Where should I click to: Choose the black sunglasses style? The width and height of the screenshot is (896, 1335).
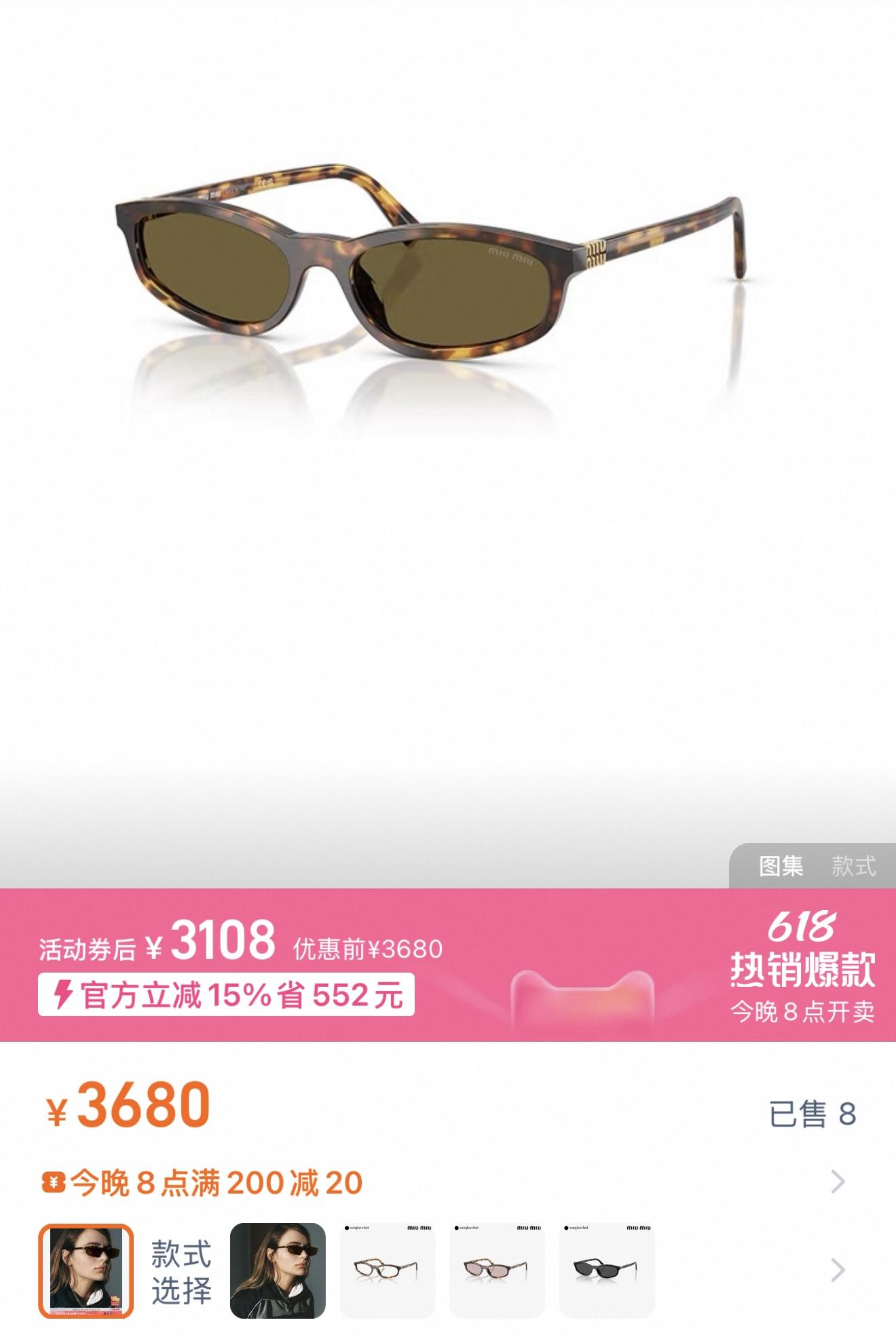(607, 1271)
